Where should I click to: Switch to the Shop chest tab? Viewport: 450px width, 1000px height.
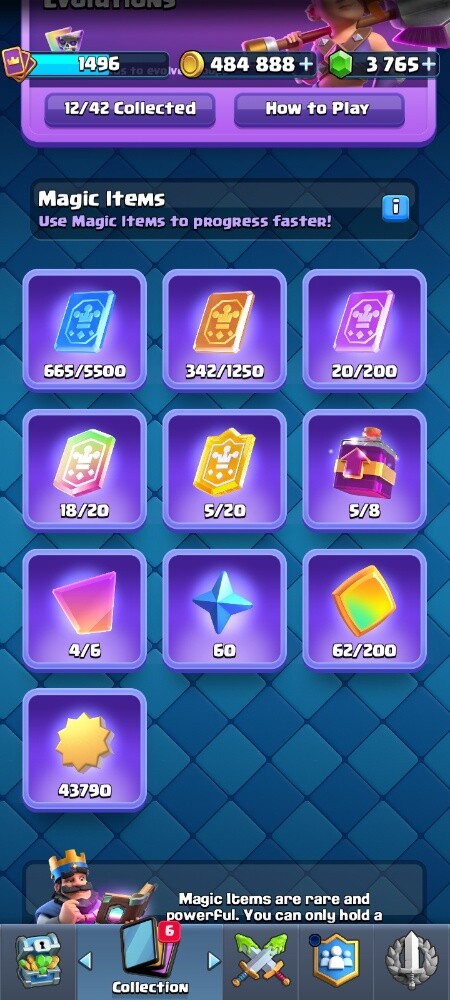[x=38, y=961]
